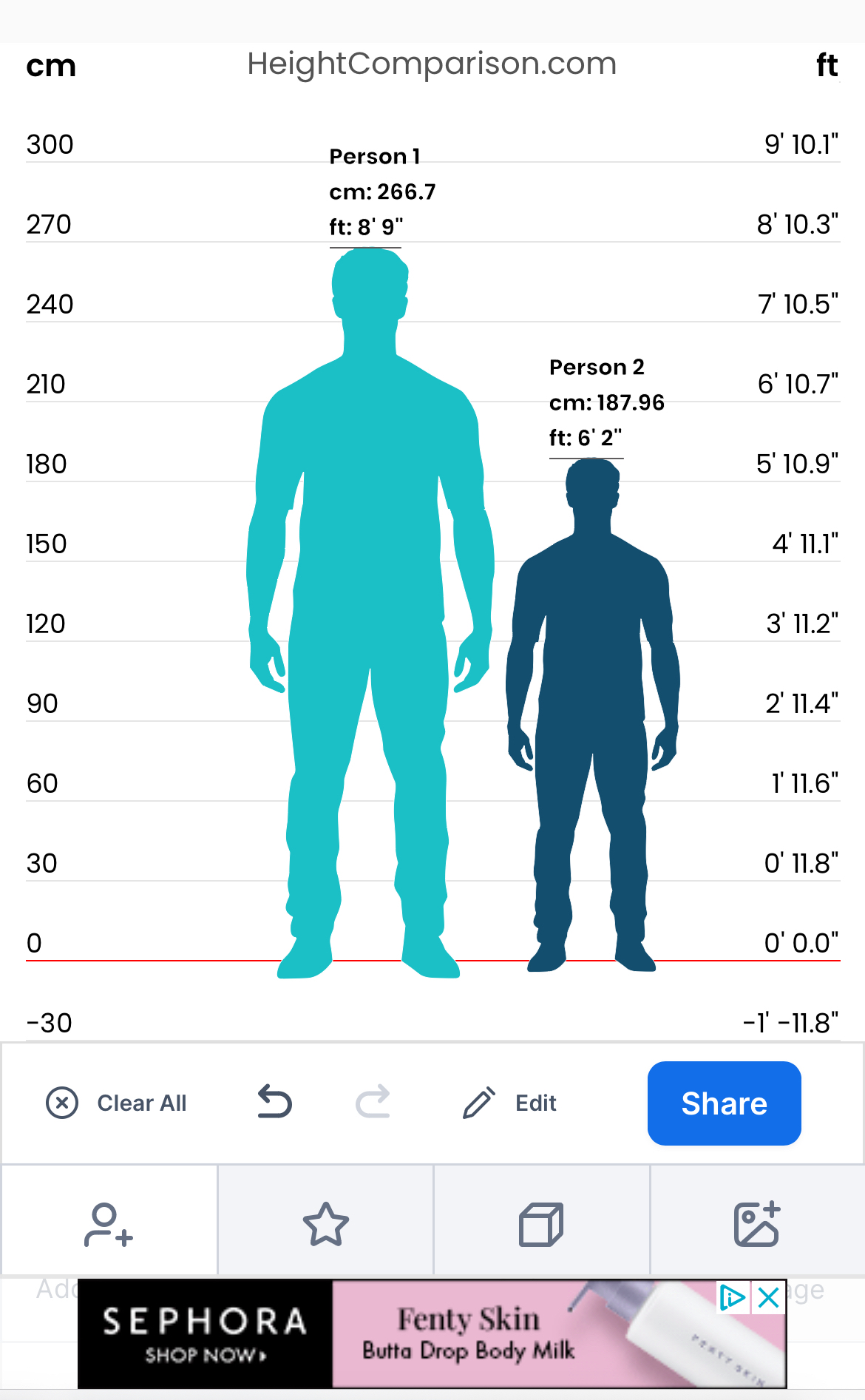This screenshot has height=1400, width=865.
Task: Tap the Clear All button
Action: [117, 1103]
